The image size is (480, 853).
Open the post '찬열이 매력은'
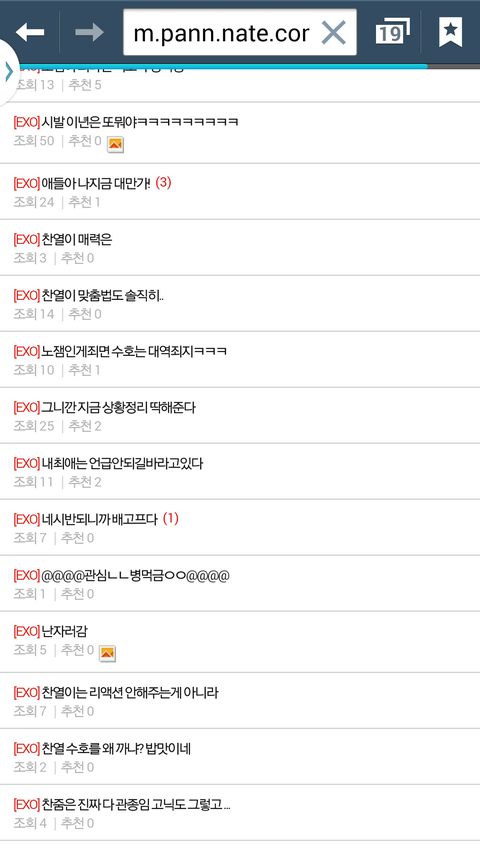pyautogui.click(x=240, y=248)
